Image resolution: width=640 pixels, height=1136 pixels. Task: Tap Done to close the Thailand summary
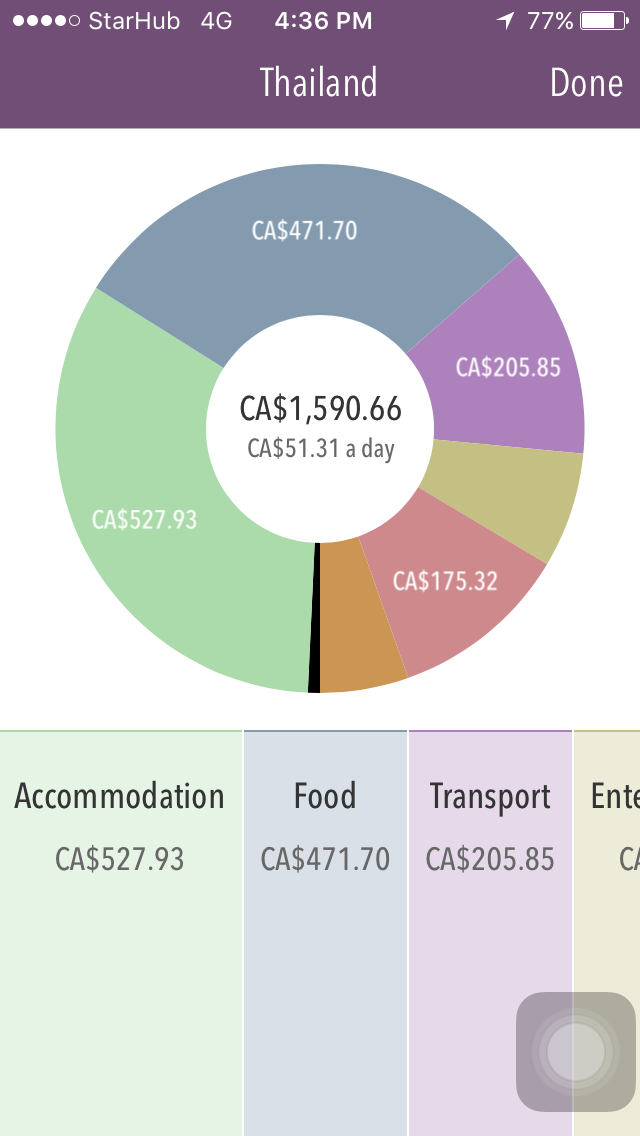click(586, 83)
